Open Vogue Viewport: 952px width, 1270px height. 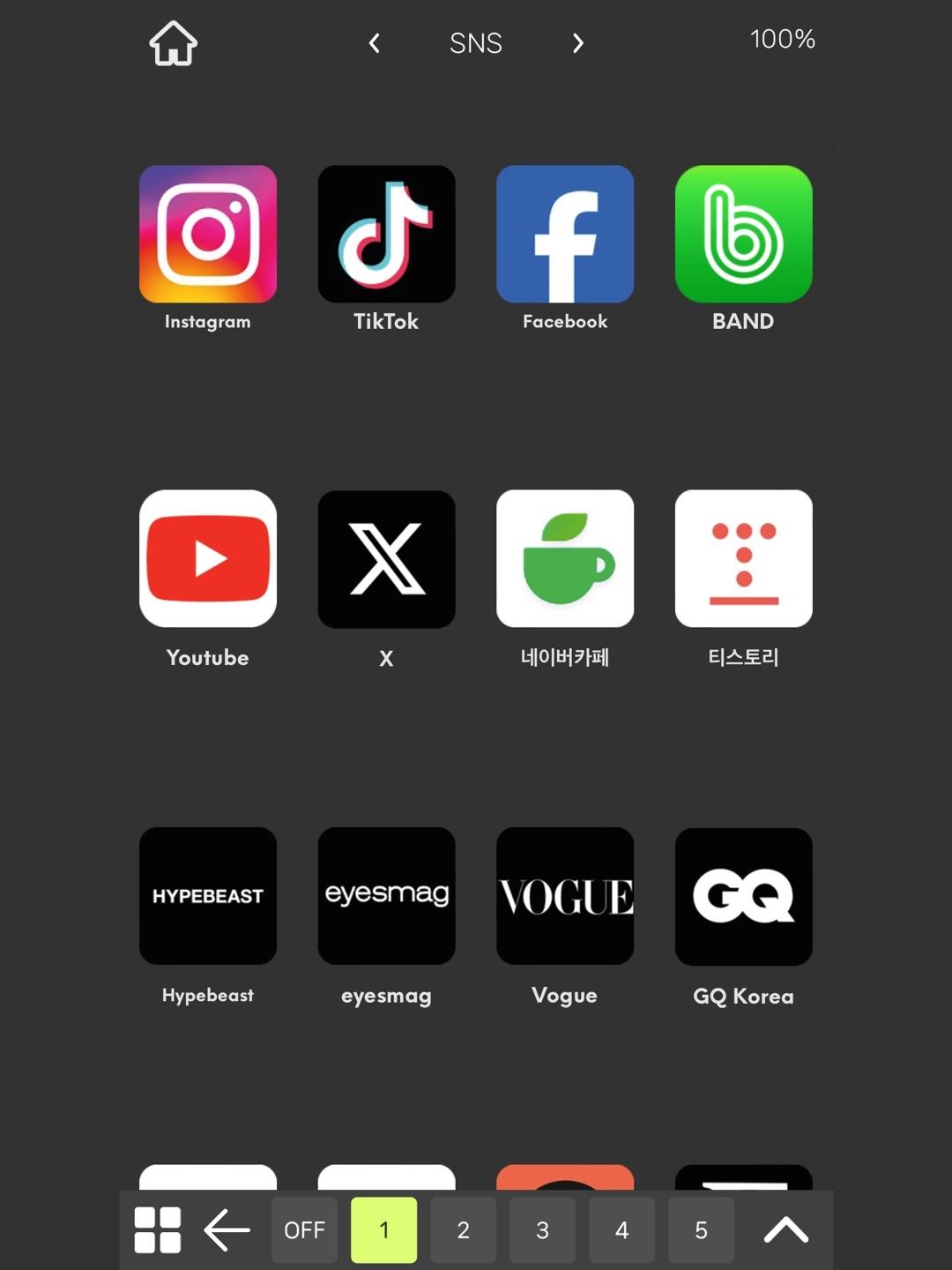pyautogui.click(x=565, y=896)
